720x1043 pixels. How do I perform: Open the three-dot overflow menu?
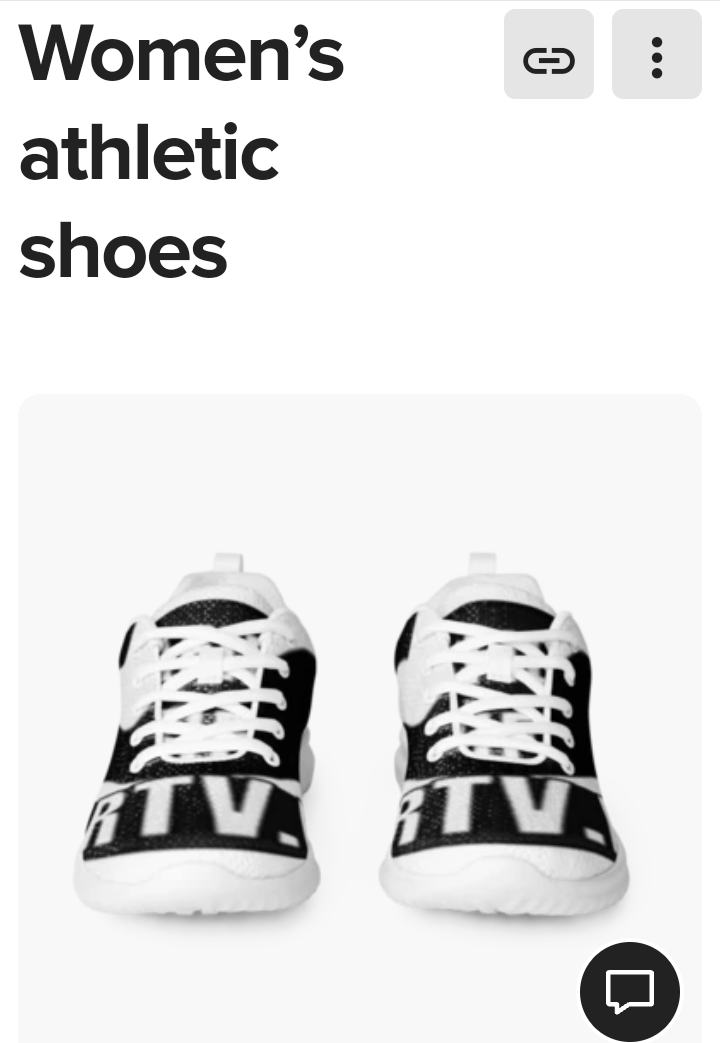click(x=656, y=55)
